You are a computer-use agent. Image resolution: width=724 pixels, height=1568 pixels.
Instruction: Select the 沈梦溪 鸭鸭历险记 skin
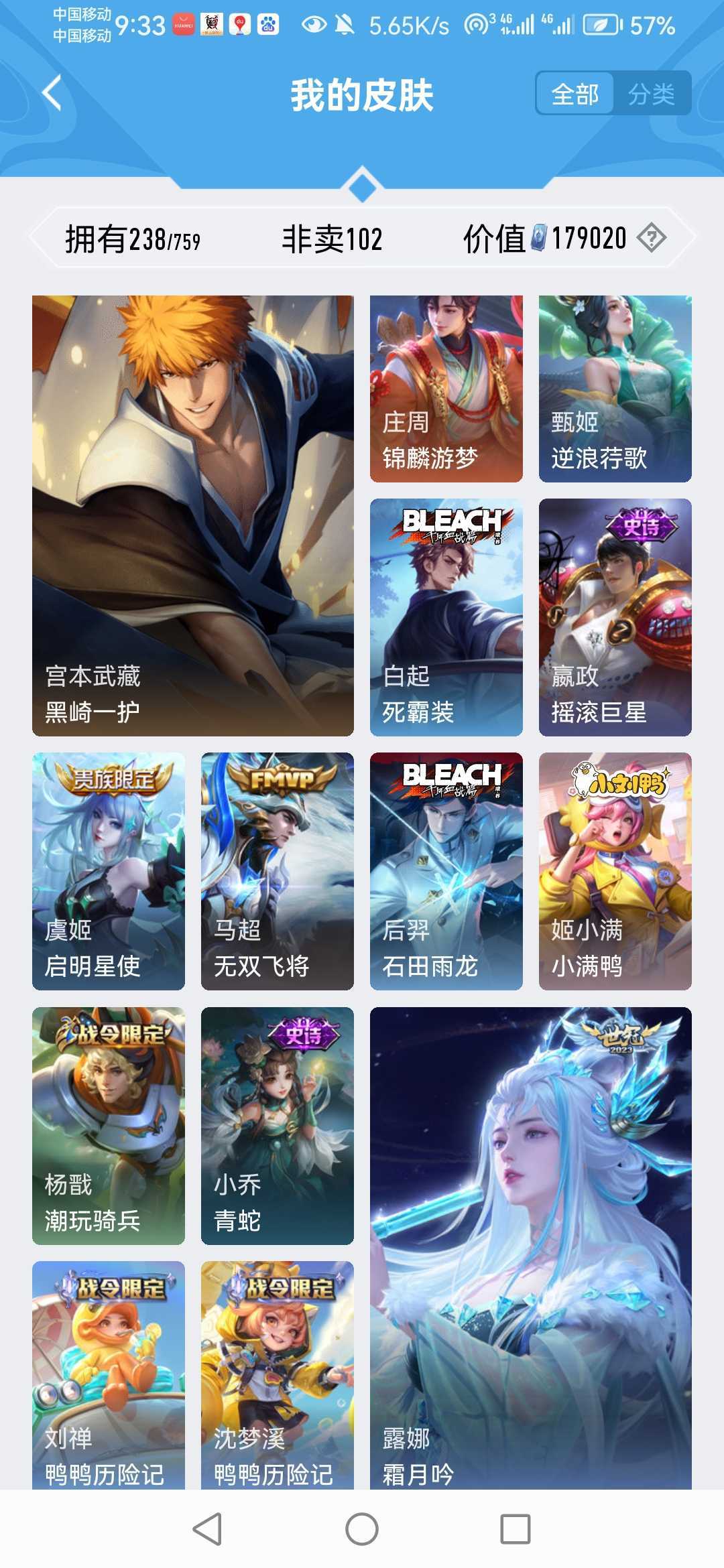tap(278, 1374)
